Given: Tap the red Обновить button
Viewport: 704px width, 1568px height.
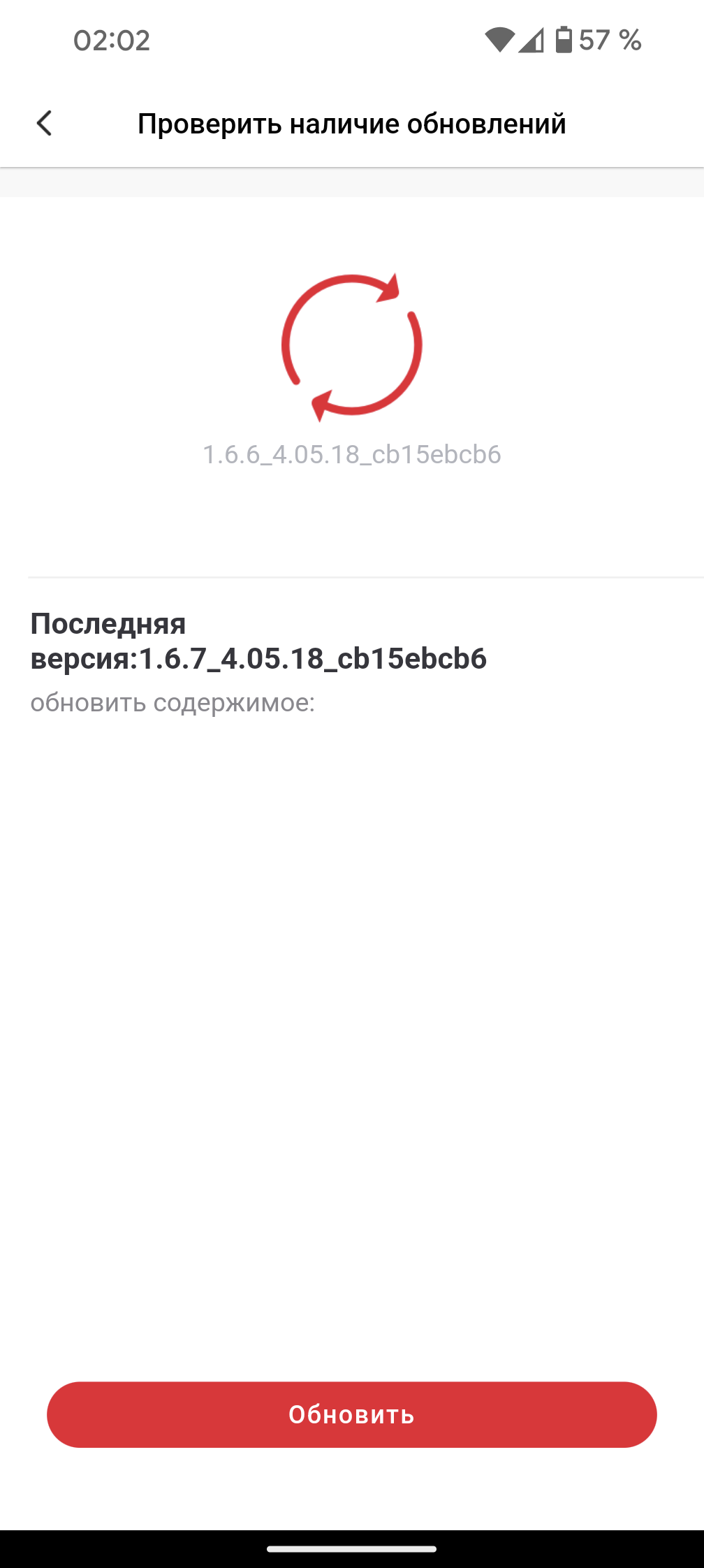Looking at the screenshot, I should pyautogui.click(x=351, y=1414).
